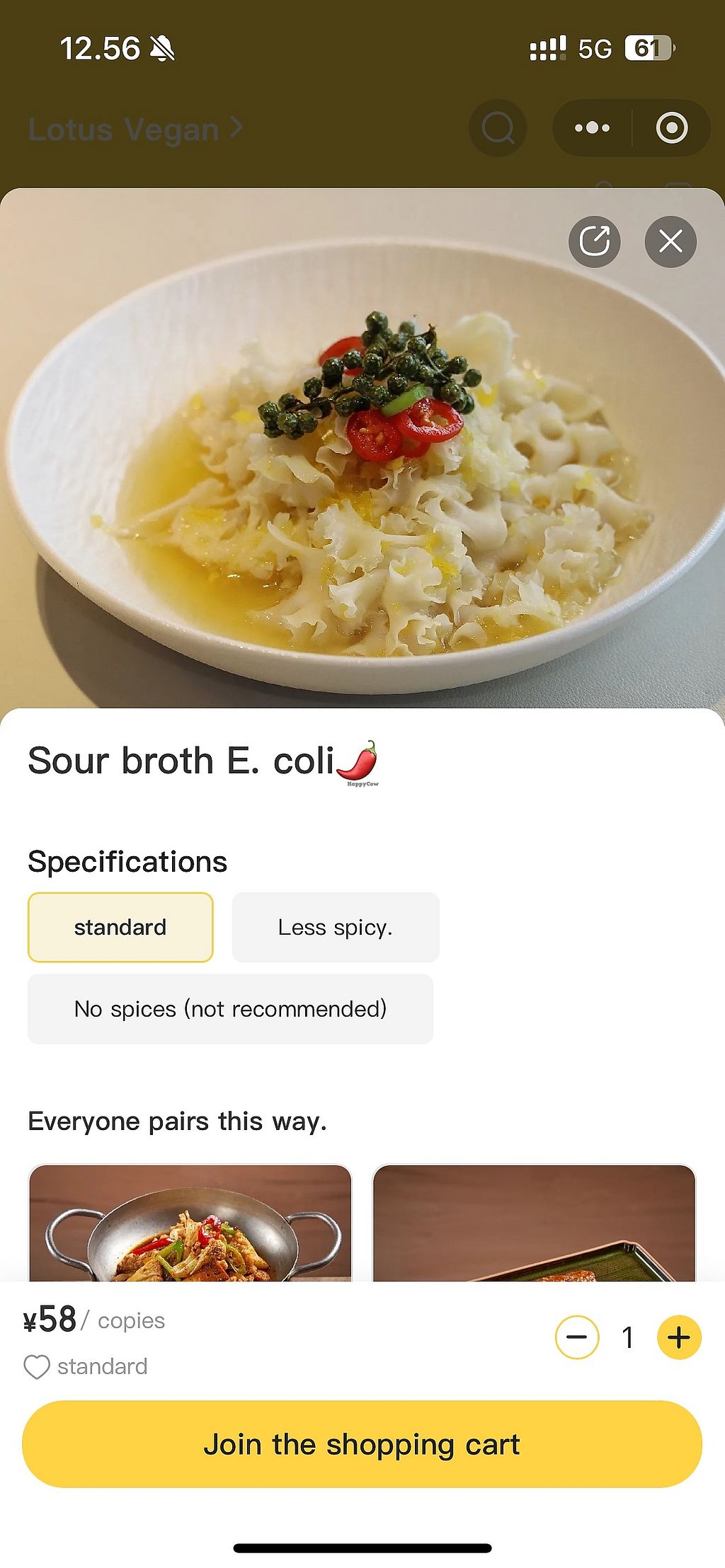
Task: Choose the Less spicy option
Action: (336, 927)
